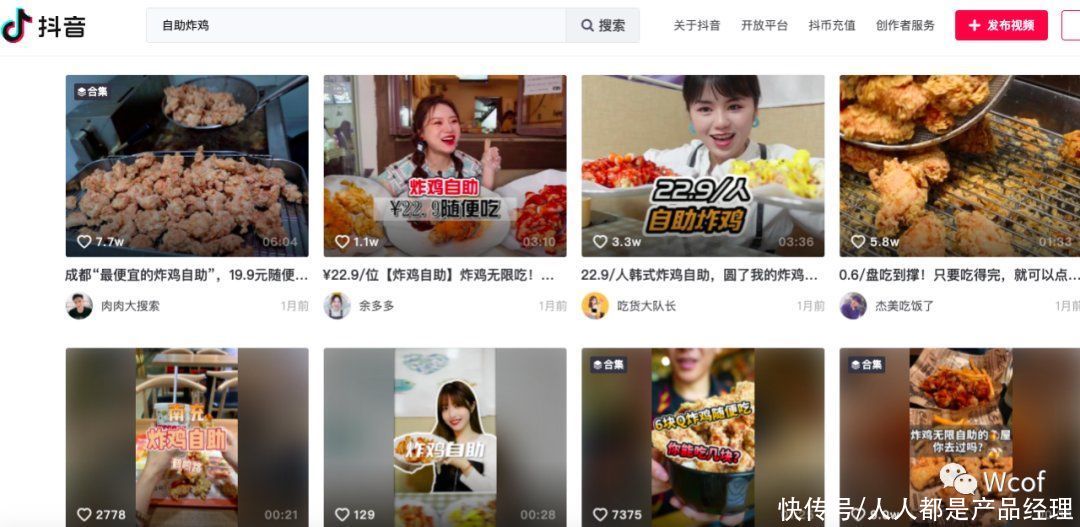Open 创作者服务 link
The width and height of the screenshot is (1080, 527).
tap(905, 26)
